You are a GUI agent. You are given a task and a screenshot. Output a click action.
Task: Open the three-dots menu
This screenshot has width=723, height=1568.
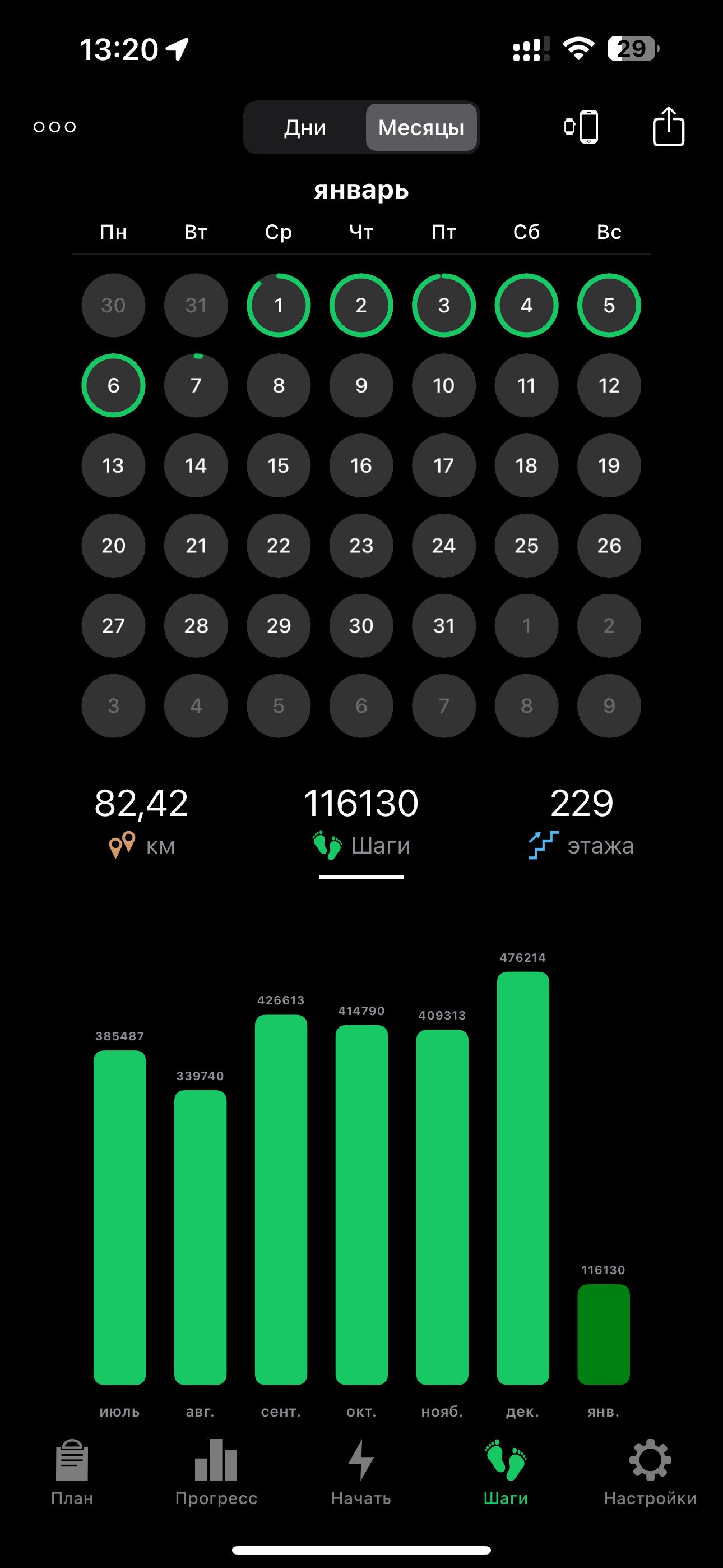pos(55,127)
